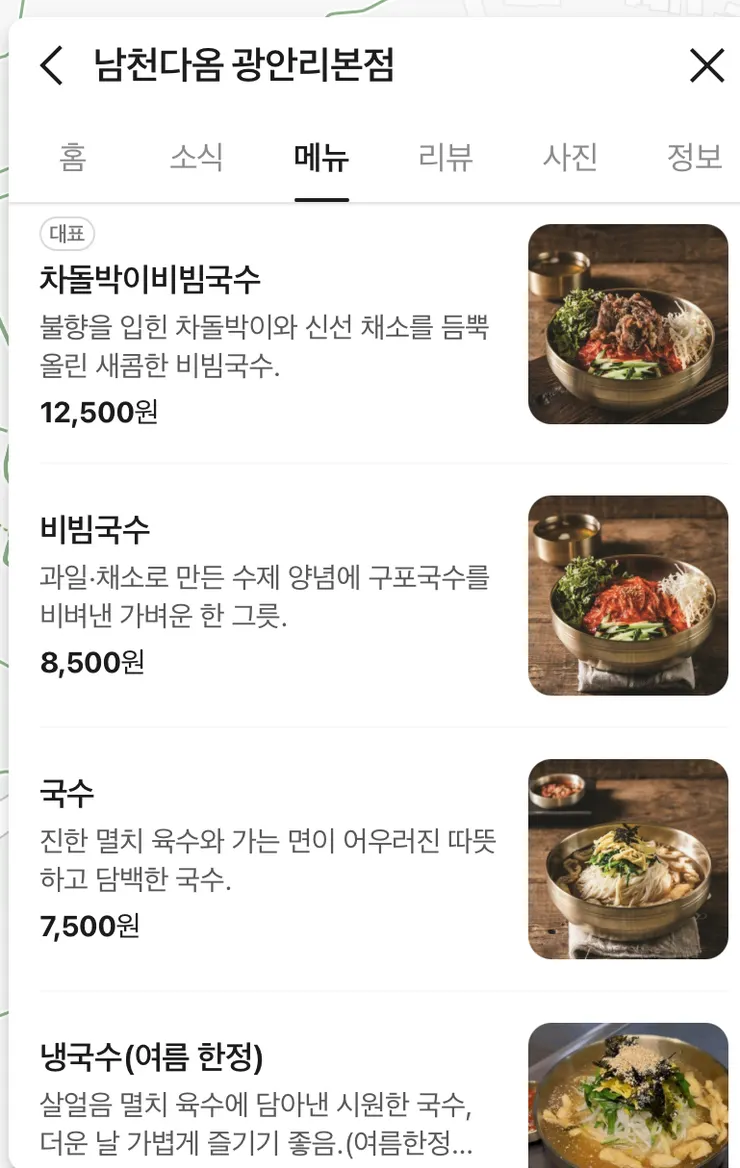The height and width of the screenshot is (1168, 740).
Task: Switch to the 소식 tab
Action: pos(196,157)
